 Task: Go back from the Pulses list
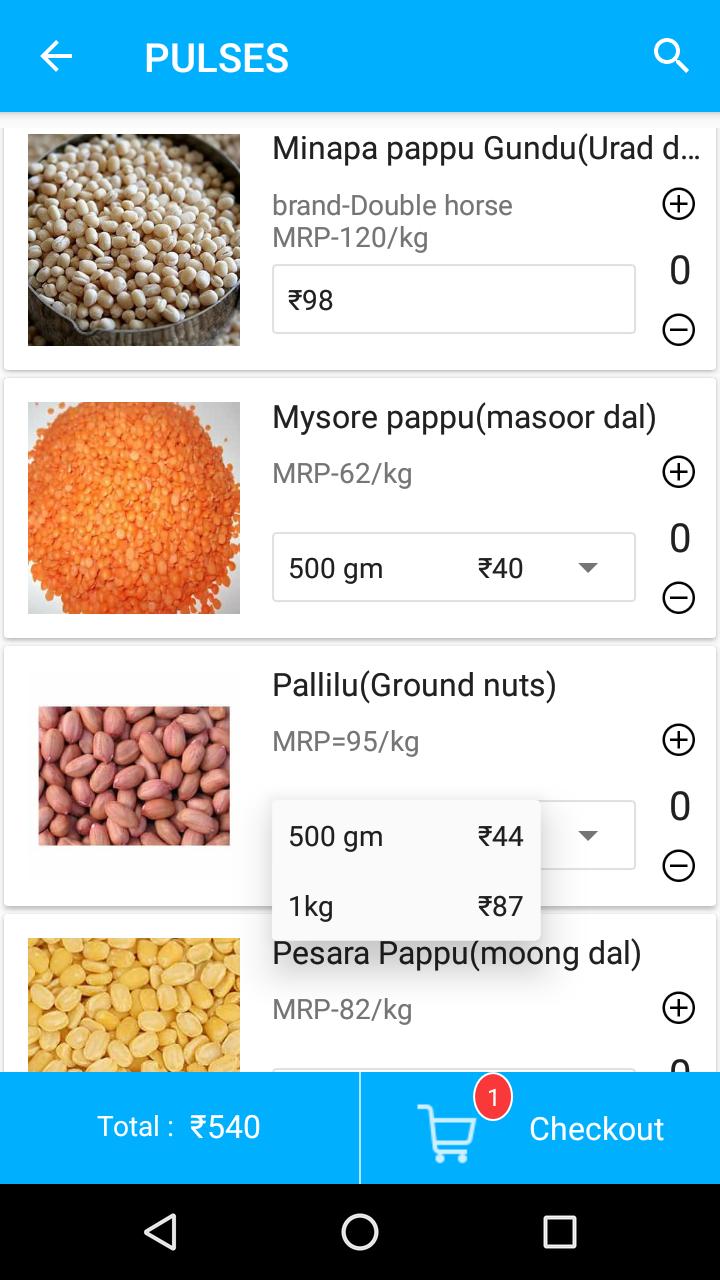coord(56,57)
